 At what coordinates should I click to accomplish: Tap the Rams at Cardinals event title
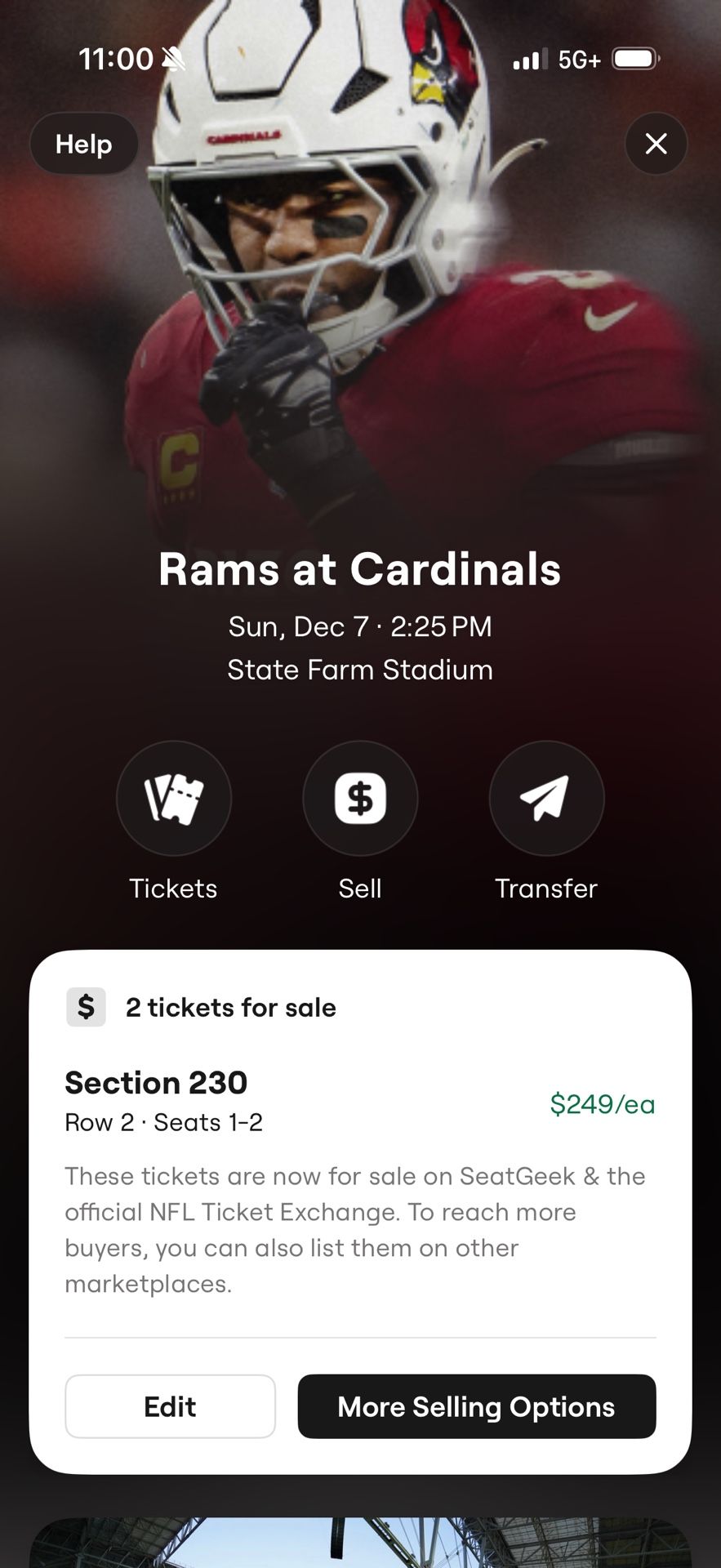[360, 569]
